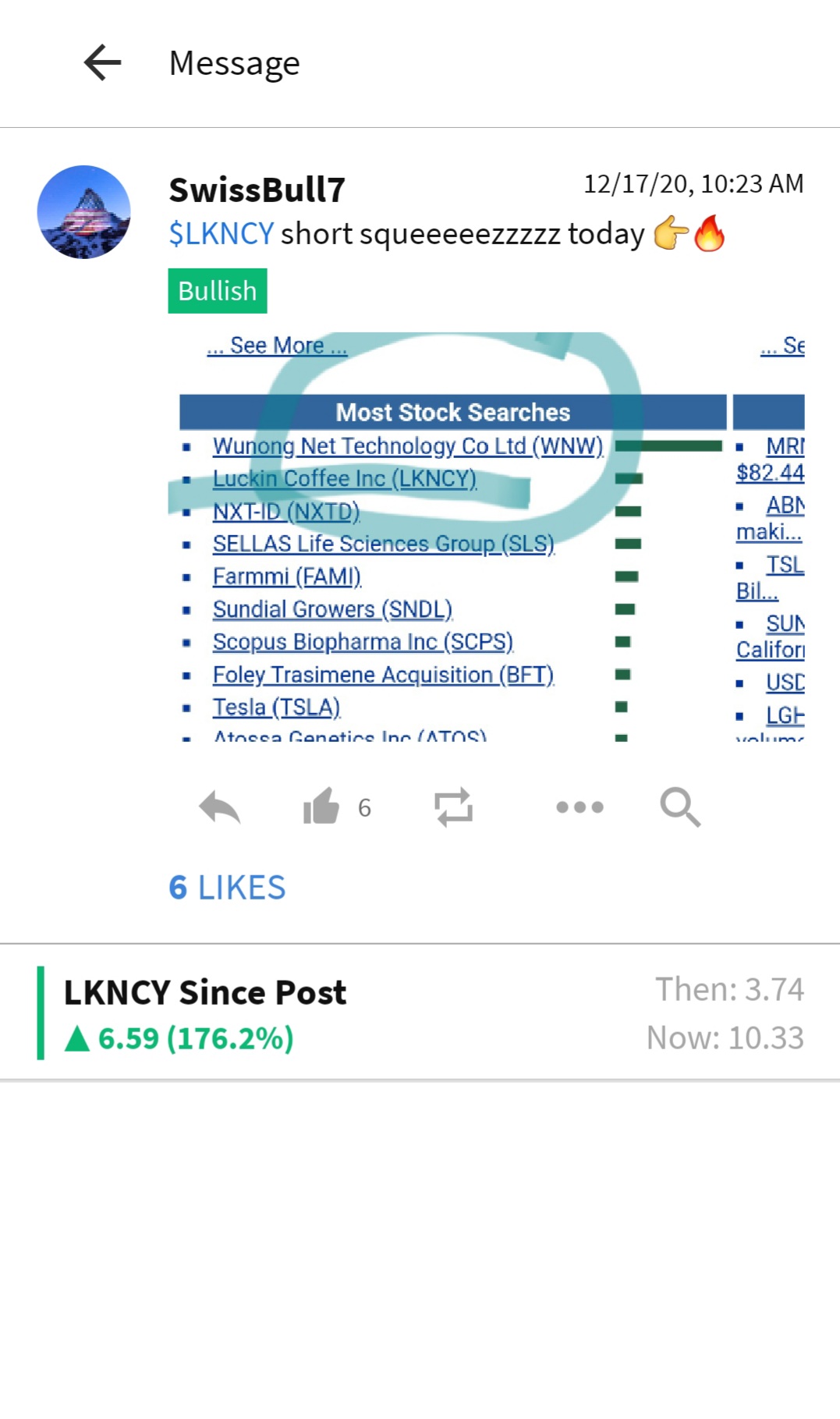Like the post with the thumbs-up icon
840x1419 pixels.
321,807
